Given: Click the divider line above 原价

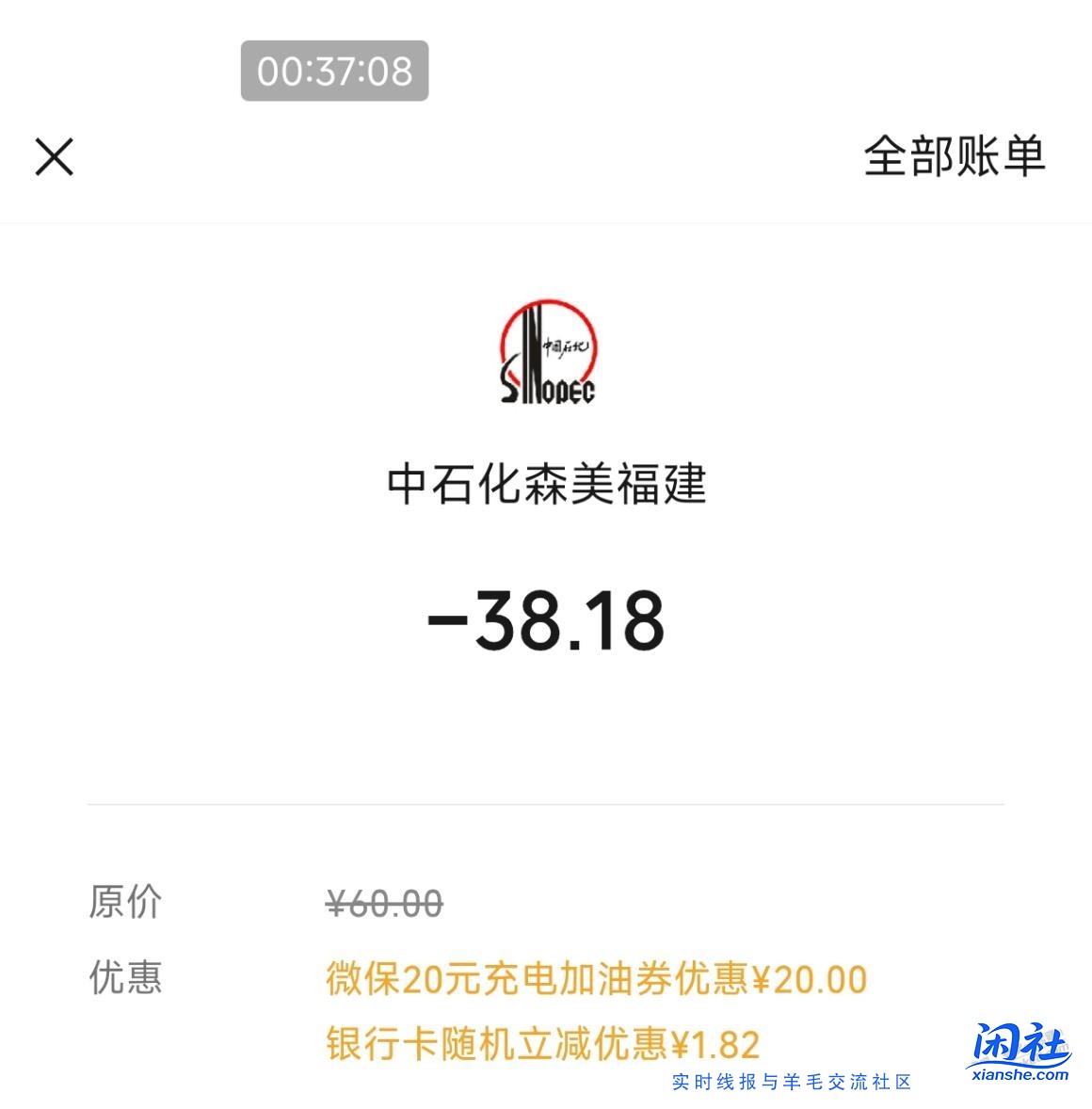Looking at the screenshot, I should 546,804.
